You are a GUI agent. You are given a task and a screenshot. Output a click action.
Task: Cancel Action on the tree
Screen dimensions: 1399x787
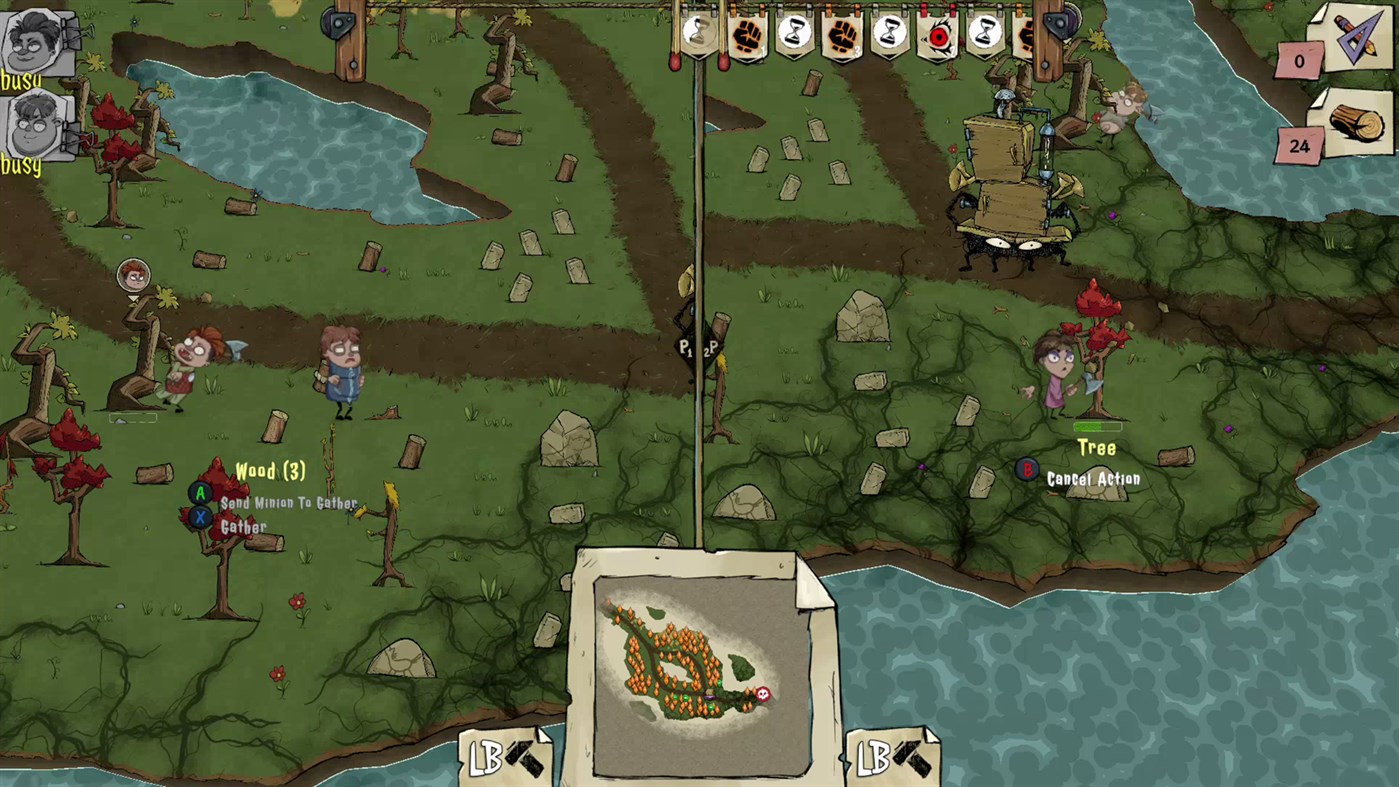(1092, 479)
